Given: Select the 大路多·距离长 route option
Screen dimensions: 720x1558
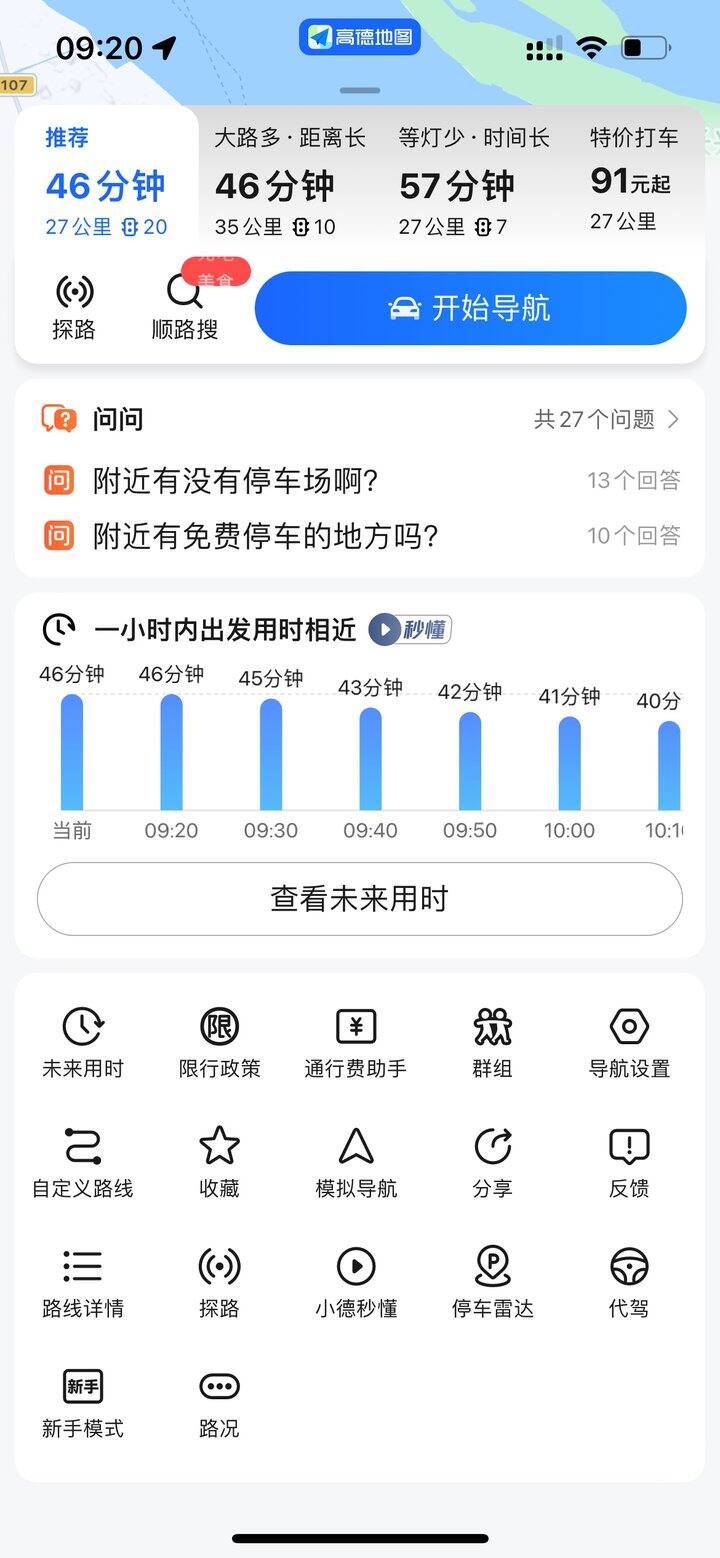Looking at the screenshot, I should coord(290,181).
